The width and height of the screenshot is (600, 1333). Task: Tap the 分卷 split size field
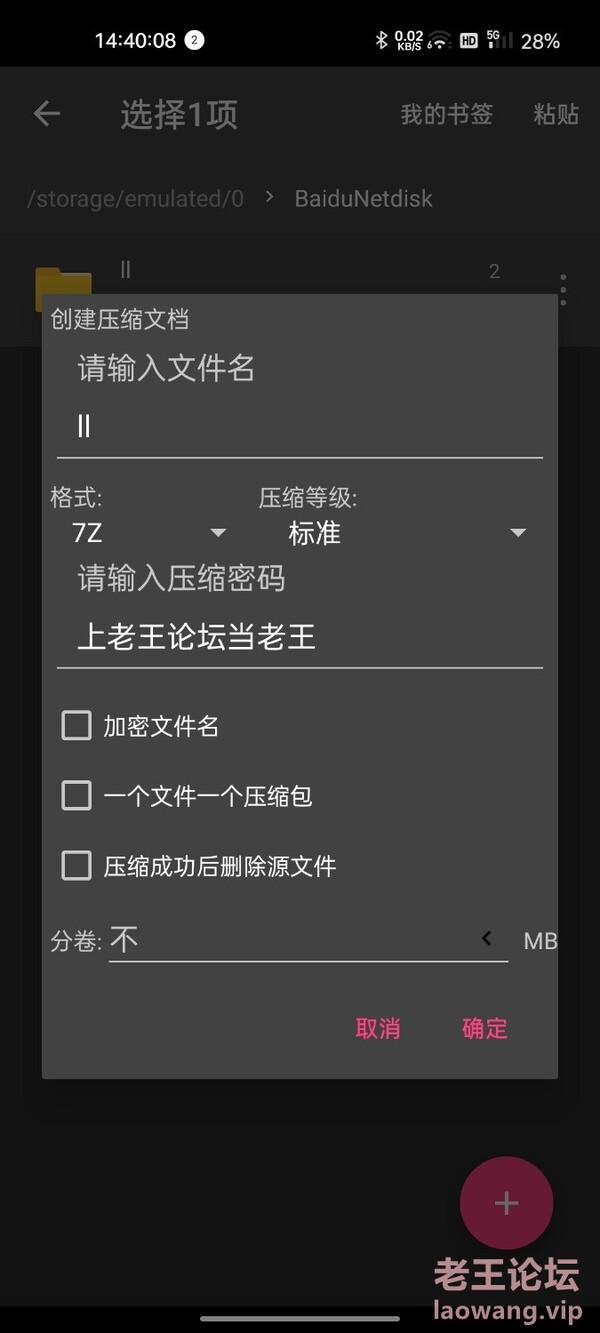(290, 940)
